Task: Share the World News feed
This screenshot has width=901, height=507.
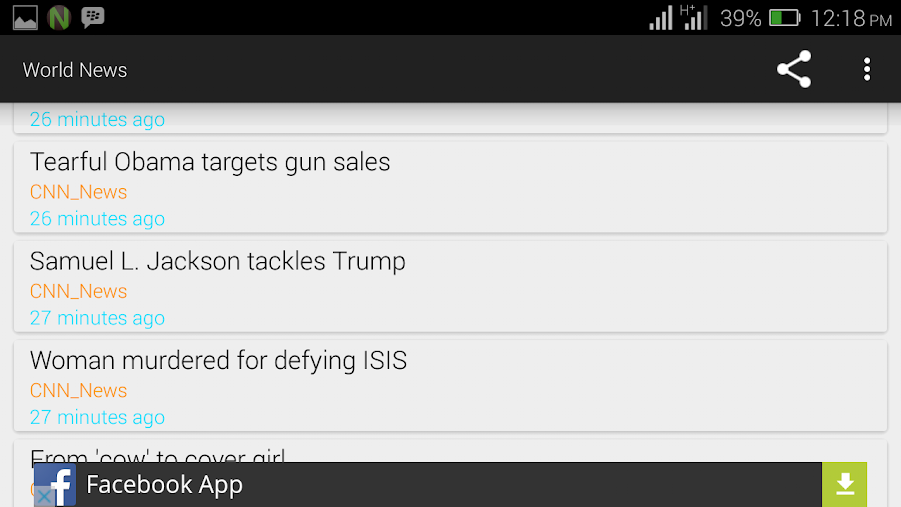Action: [794, 70]
